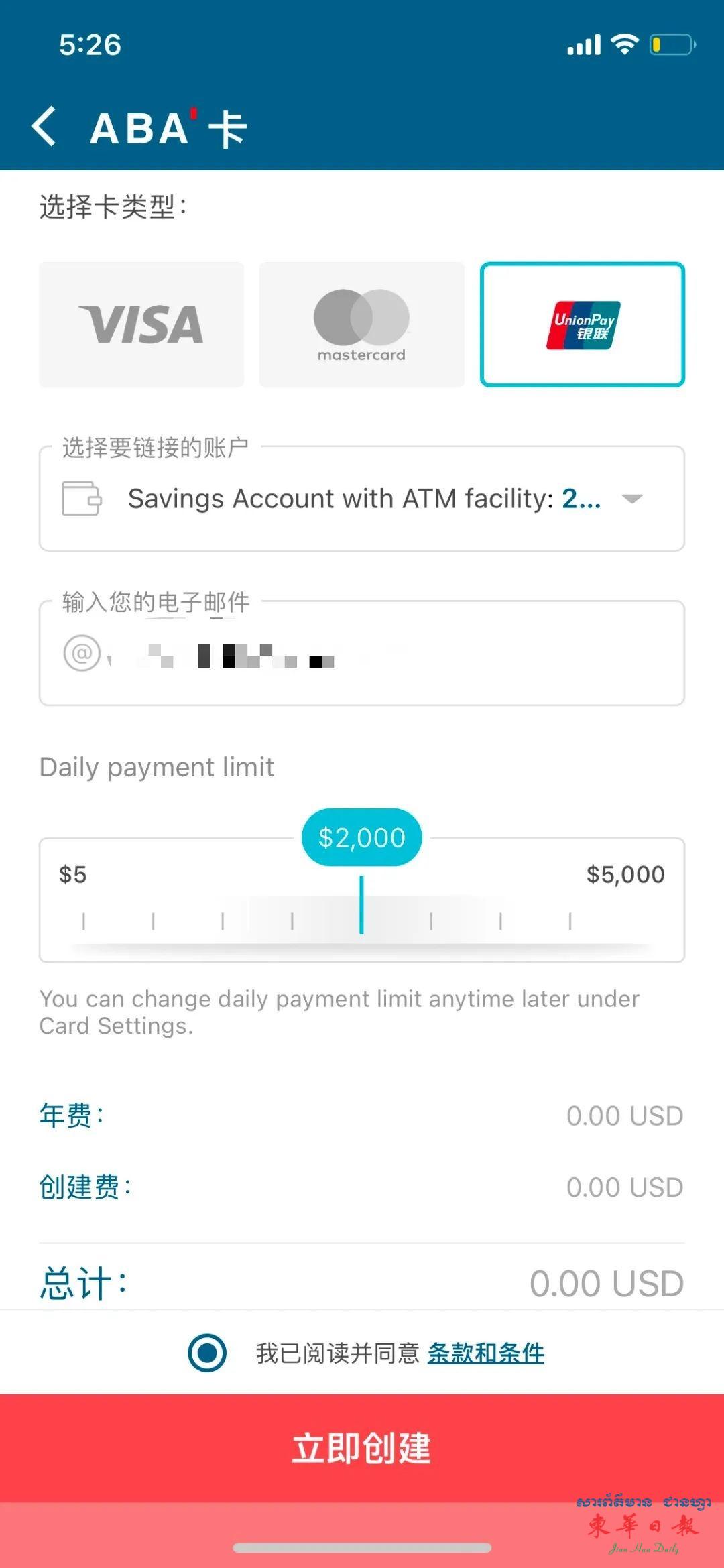724x1568 pixels.
Task: Open the linked account dropdown
Action: pos(633,498)
